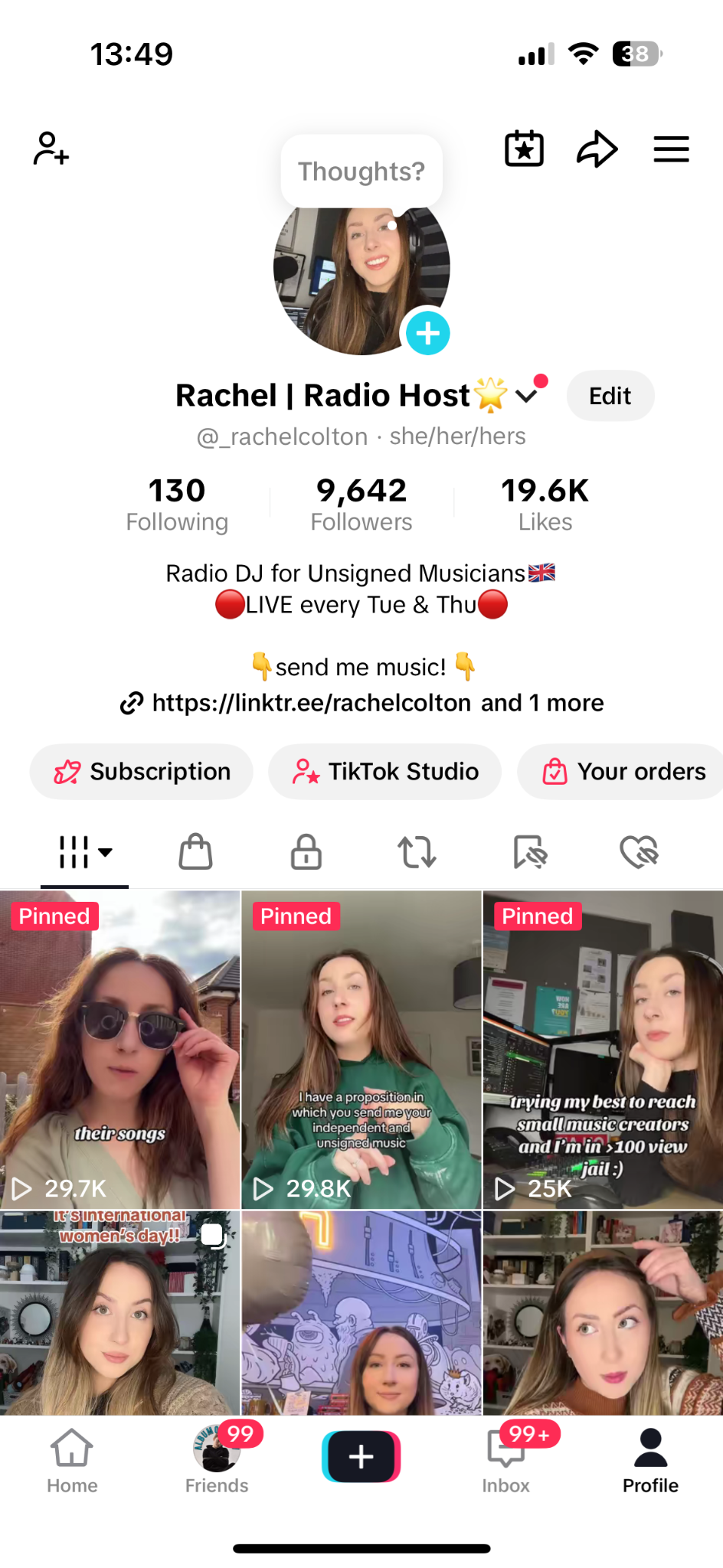This screenshot has width=723, height=1568.
Task: Expand the account switcher chevron
Action: [x=526, y=396]
